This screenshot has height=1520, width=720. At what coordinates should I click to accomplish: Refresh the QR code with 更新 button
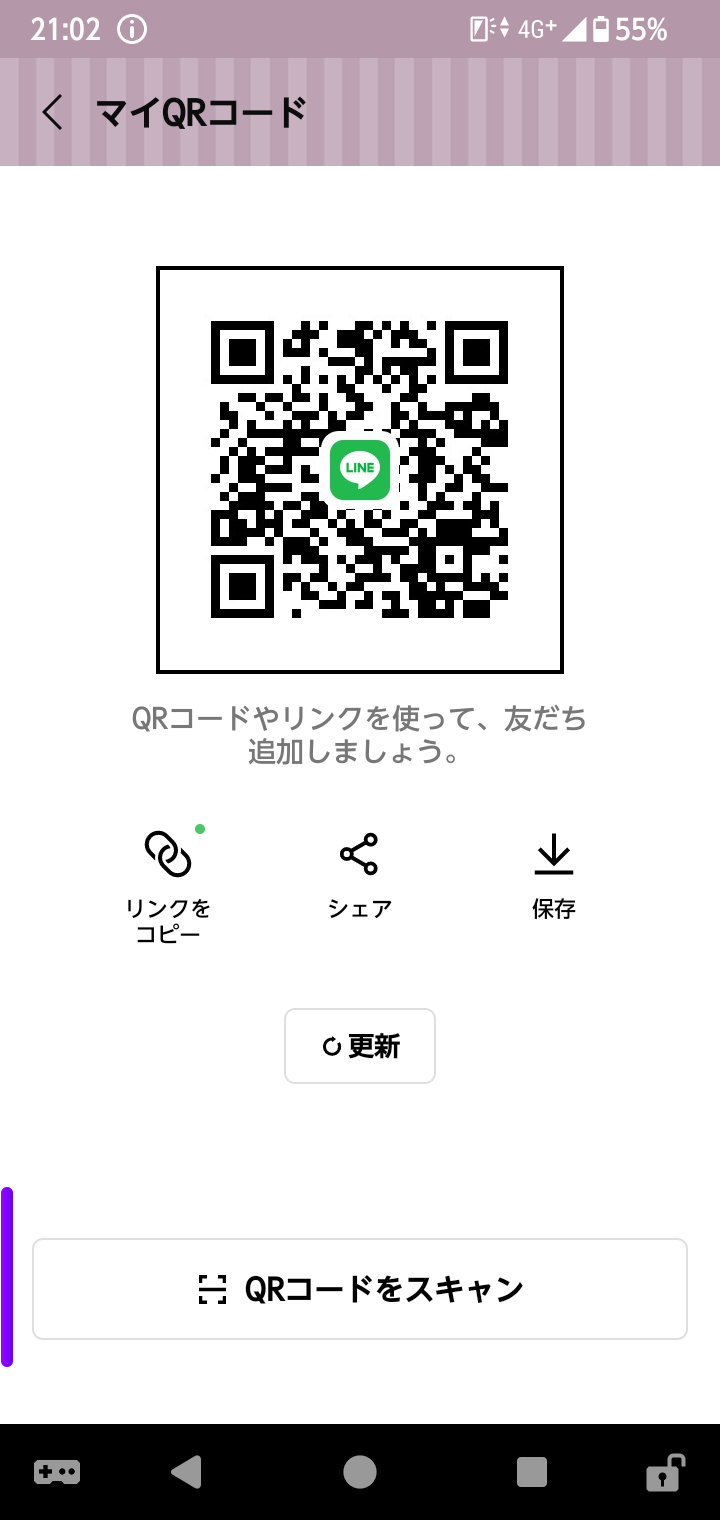360,1046
